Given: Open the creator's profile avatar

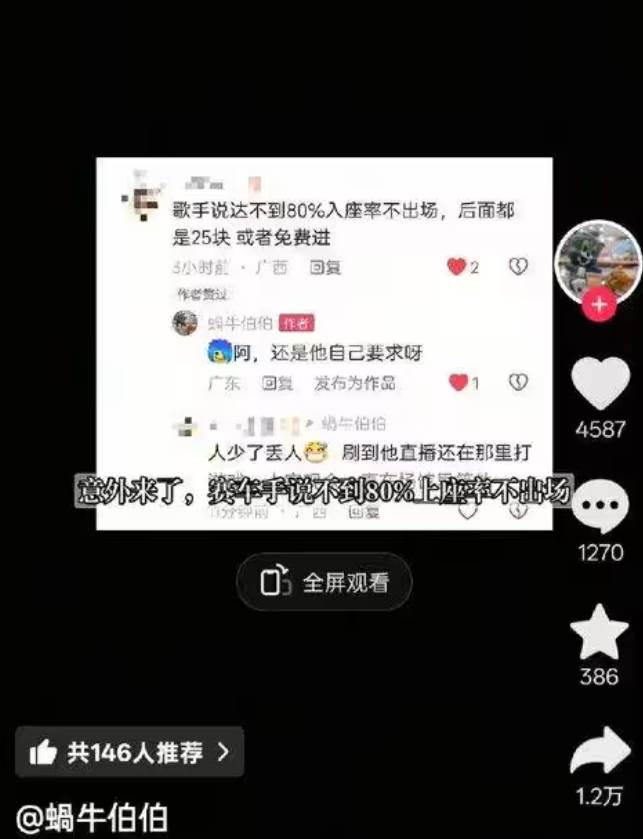Looking at the screenshot, I should [x=598, y=260].
